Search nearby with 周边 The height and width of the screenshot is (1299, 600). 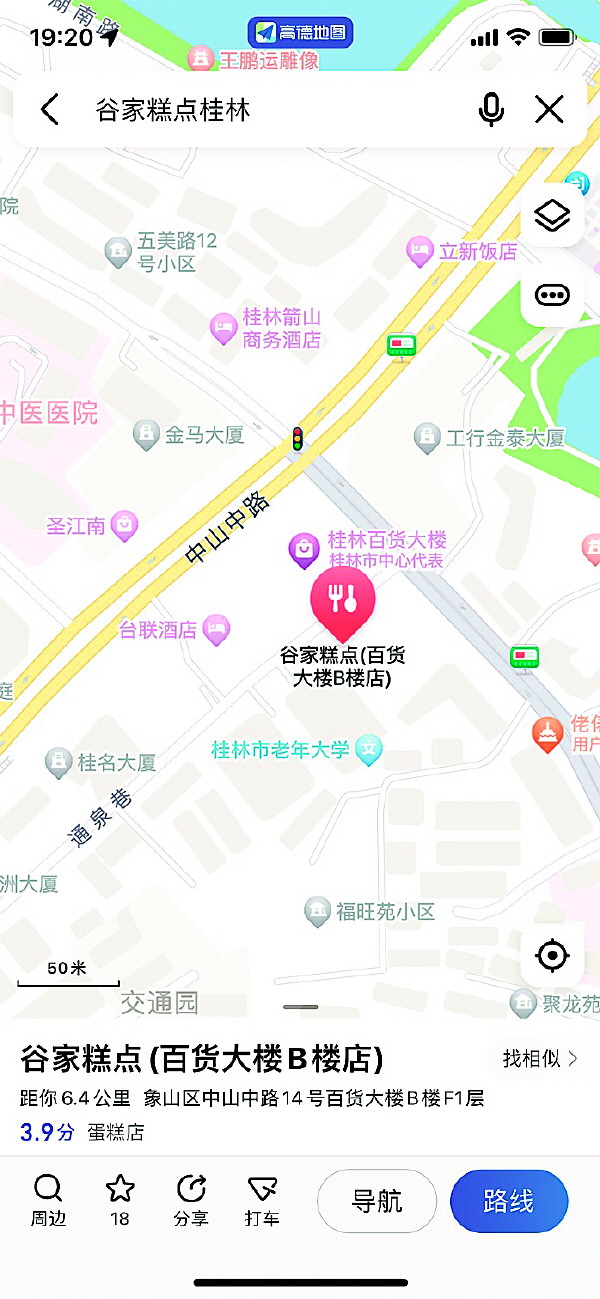tap(47, 1200)
